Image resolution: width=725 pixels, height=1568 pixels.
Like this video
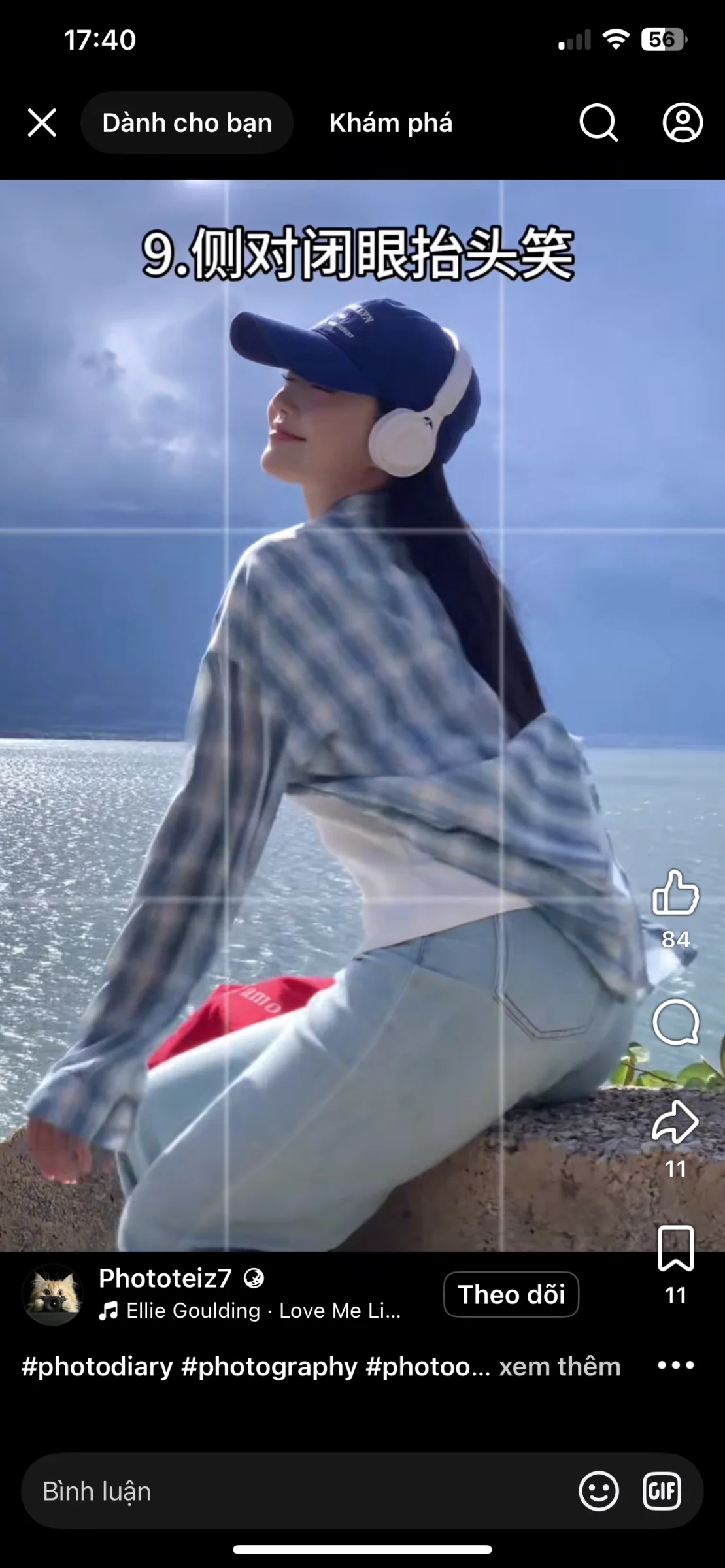(675, 892)
